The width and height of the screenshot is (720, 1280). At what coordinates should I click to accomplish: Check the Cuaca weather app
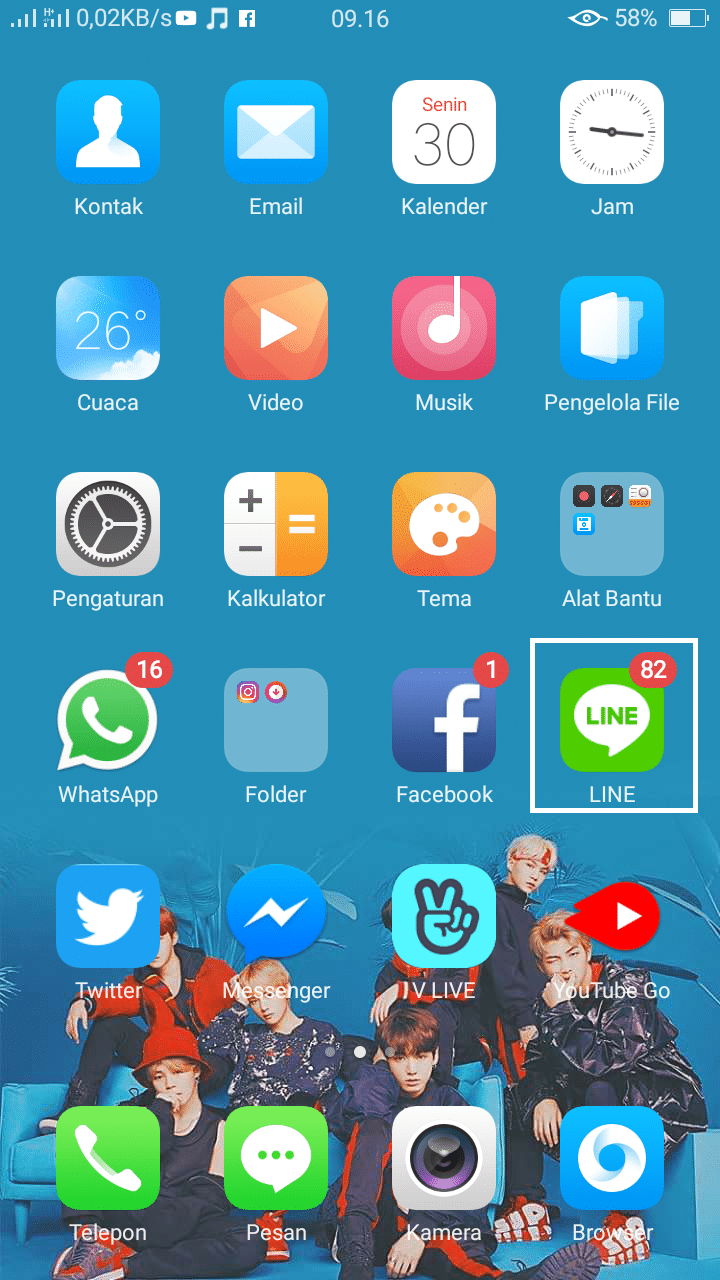pos(108,328)
